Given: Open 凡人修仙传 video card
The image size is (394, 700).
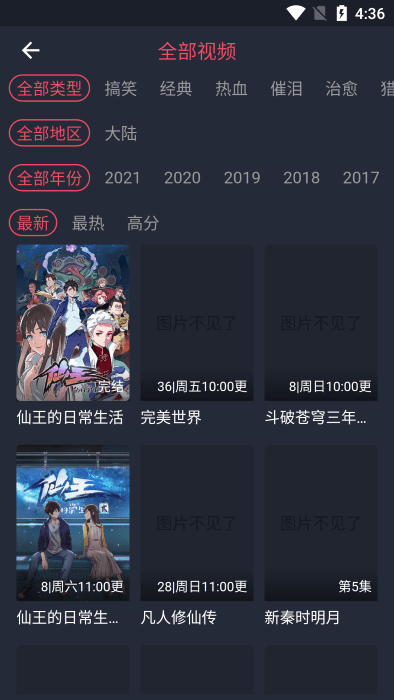Looking at the screenshot, I should click(x=197, y=536).
